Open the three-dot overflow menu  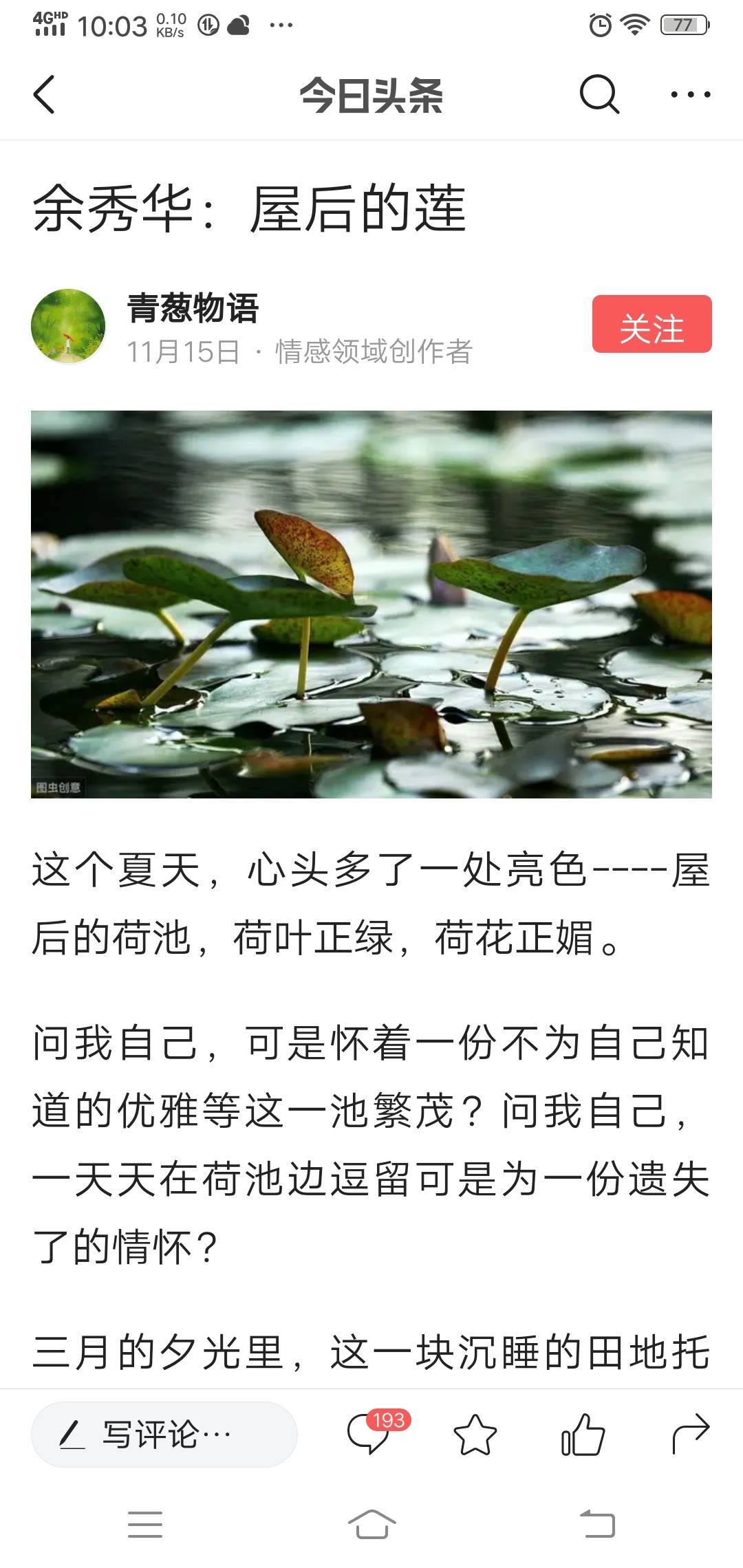(690, 94)
